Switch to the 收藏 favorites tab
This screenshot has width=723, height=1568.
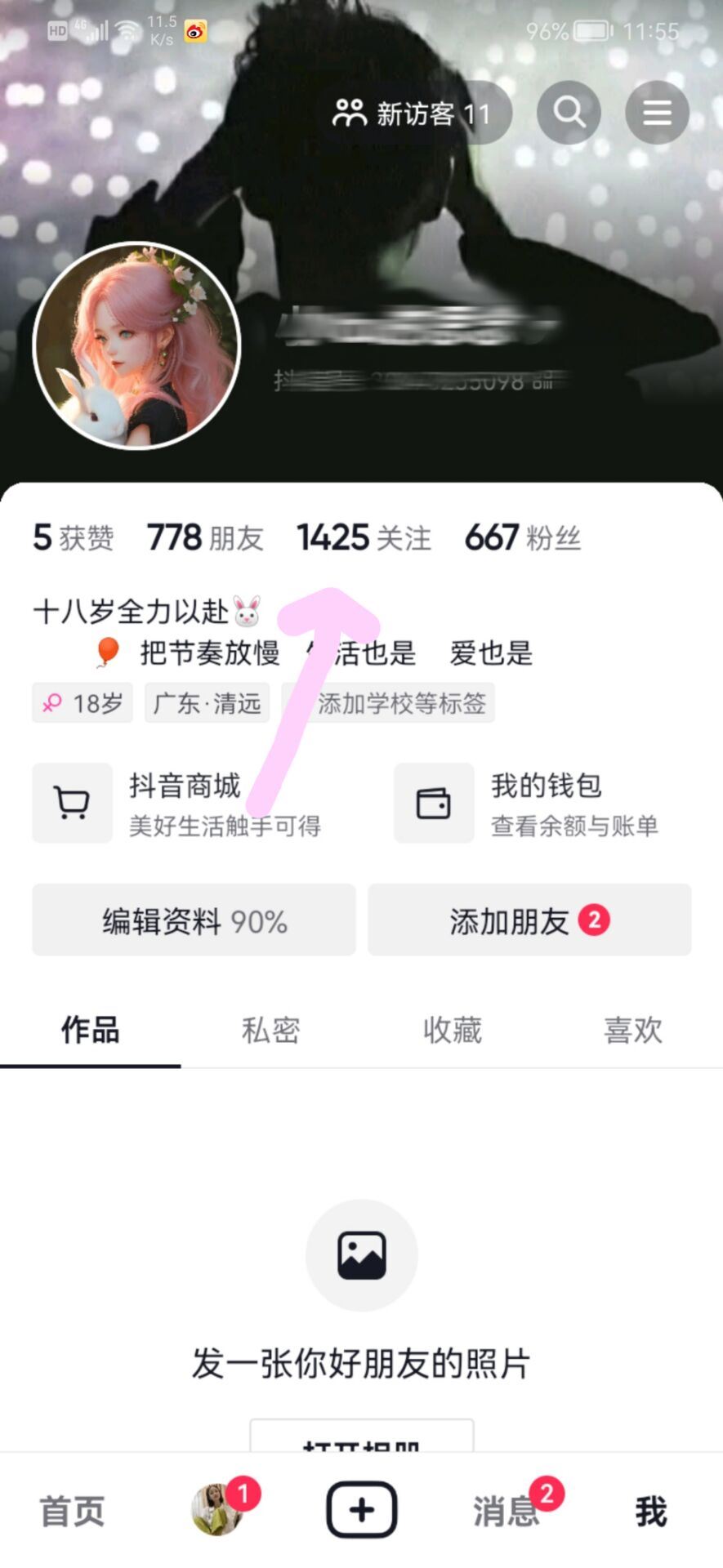[x=452, y=1031]
